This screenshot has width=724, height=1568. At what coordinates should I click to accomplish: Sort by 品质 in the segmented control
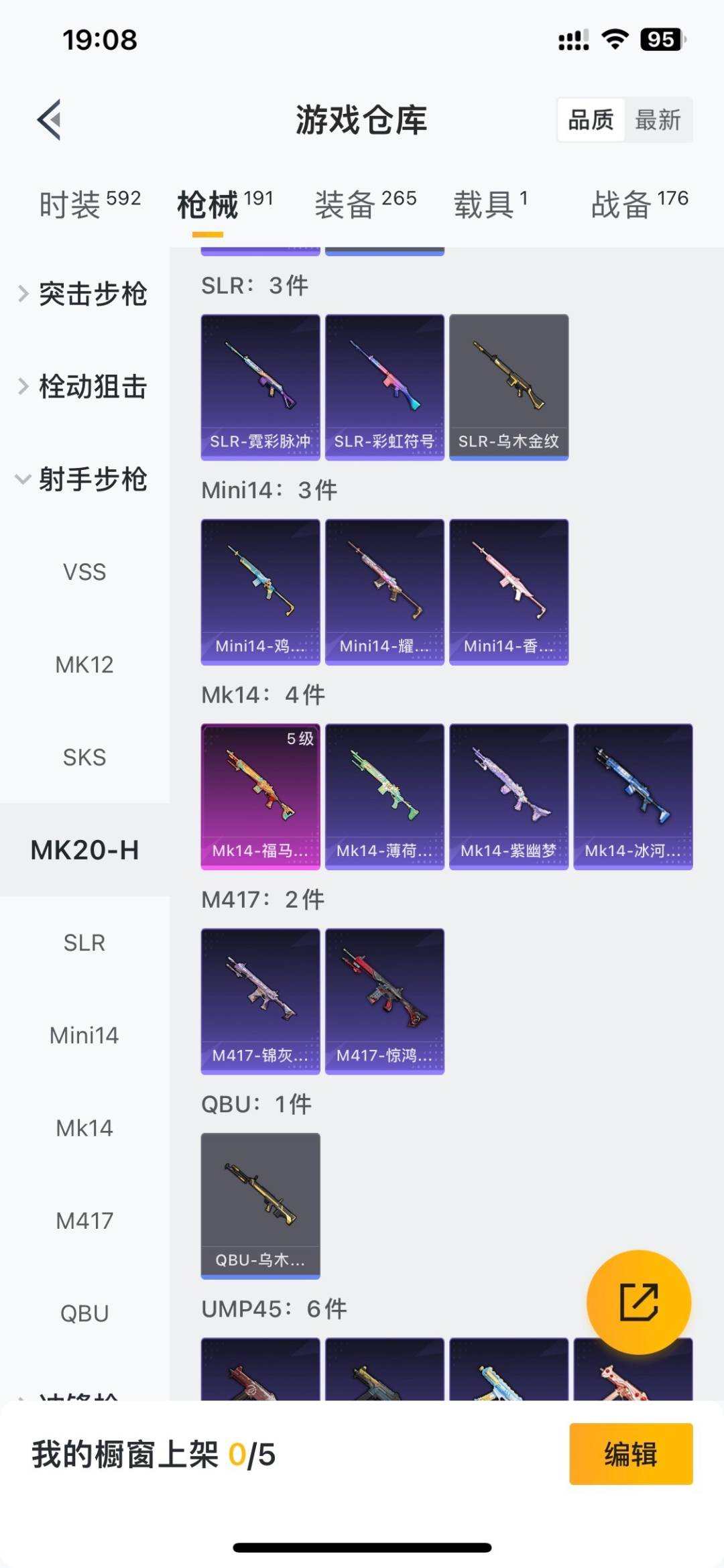[x=591, y=120]
